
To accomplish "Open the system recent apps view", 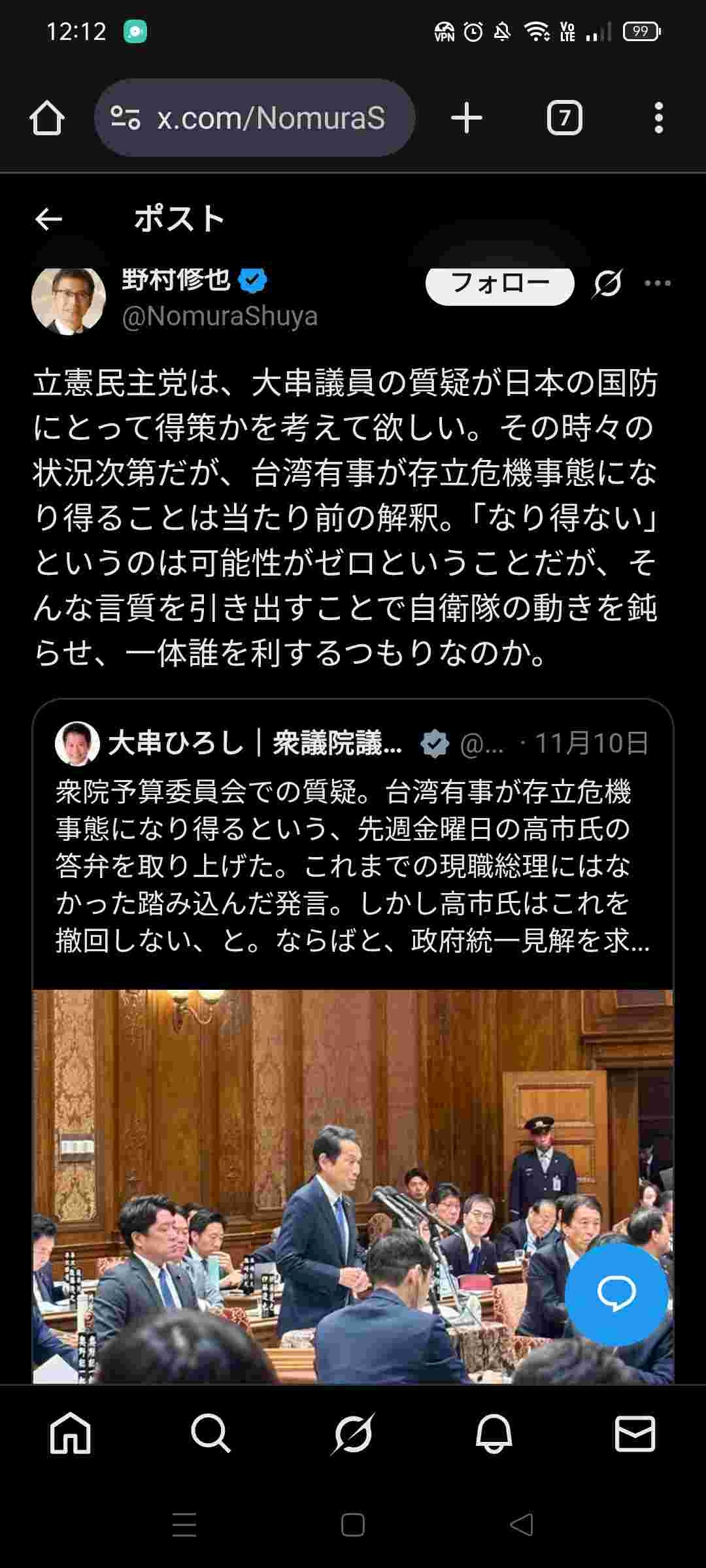I will pyautogui.click(x=184, y=1525).
